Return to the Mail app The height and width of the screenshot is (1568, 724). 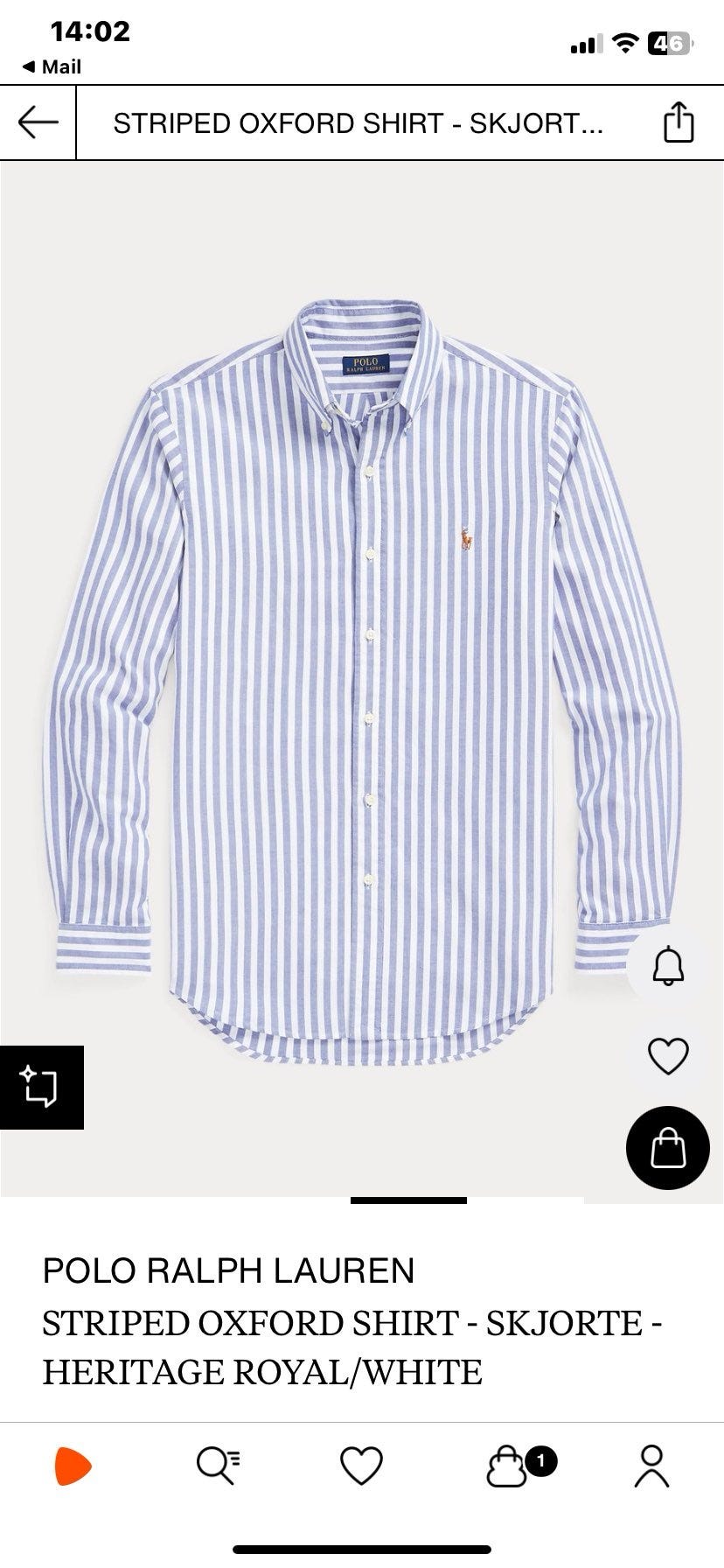[x=52, y=66]
